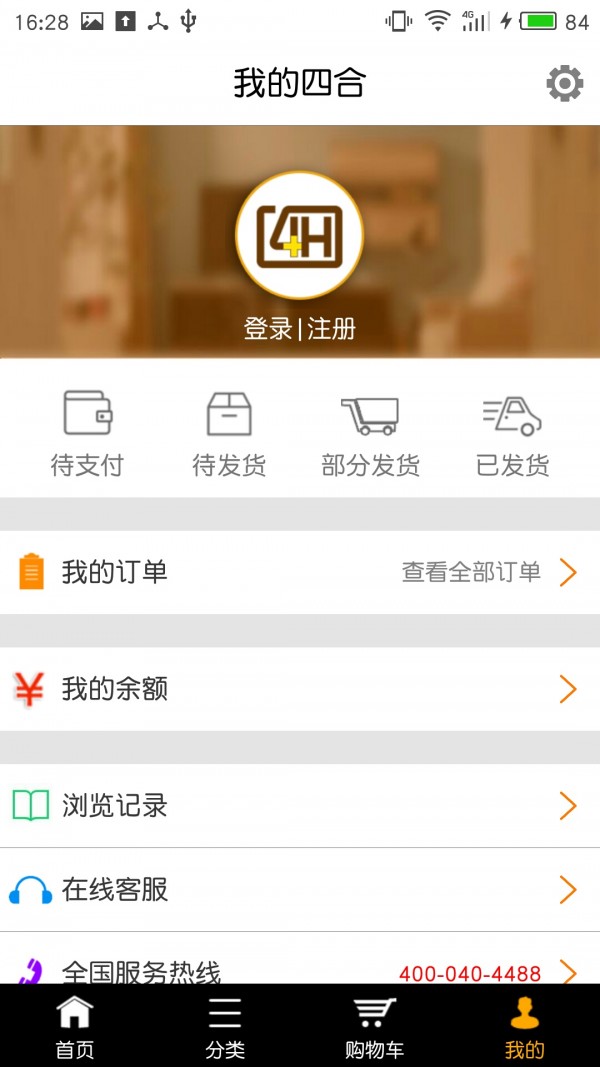Open 部分发货 partially shipped orders
Viewport: 600px width, 1067px height.
tap(370, 433)
